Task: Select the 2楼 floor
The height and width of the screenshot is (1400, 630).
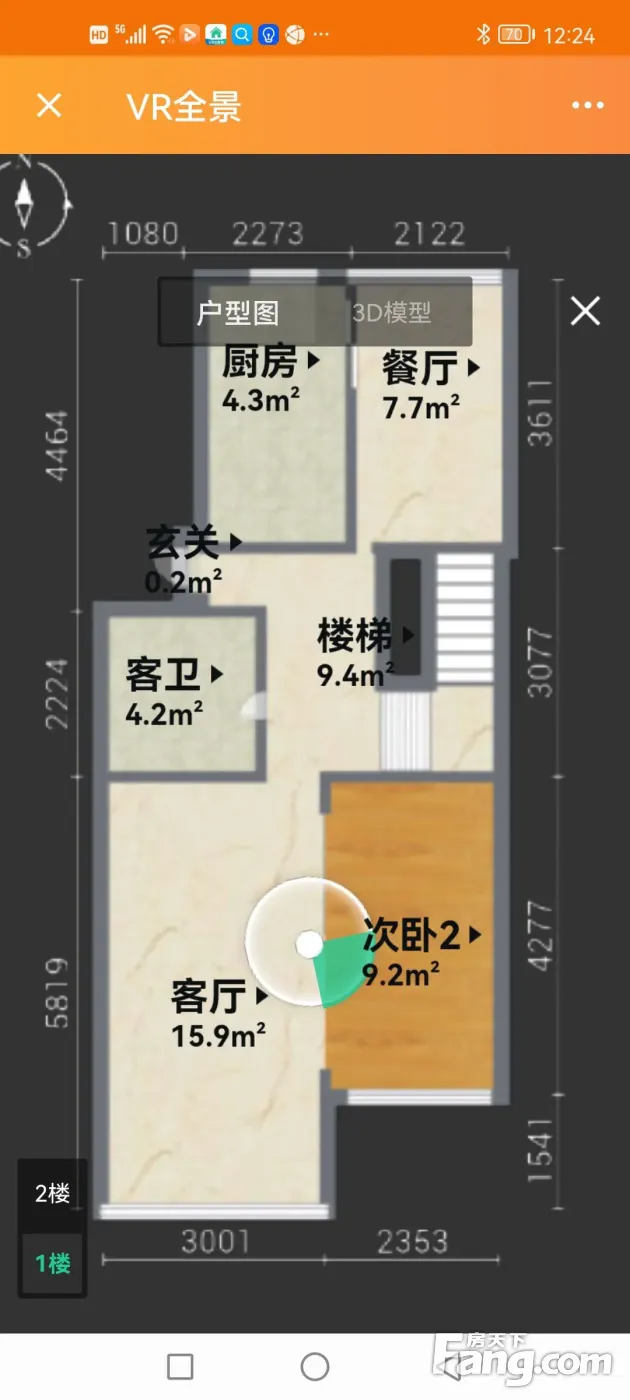Action: click(x=52, y=1194)
